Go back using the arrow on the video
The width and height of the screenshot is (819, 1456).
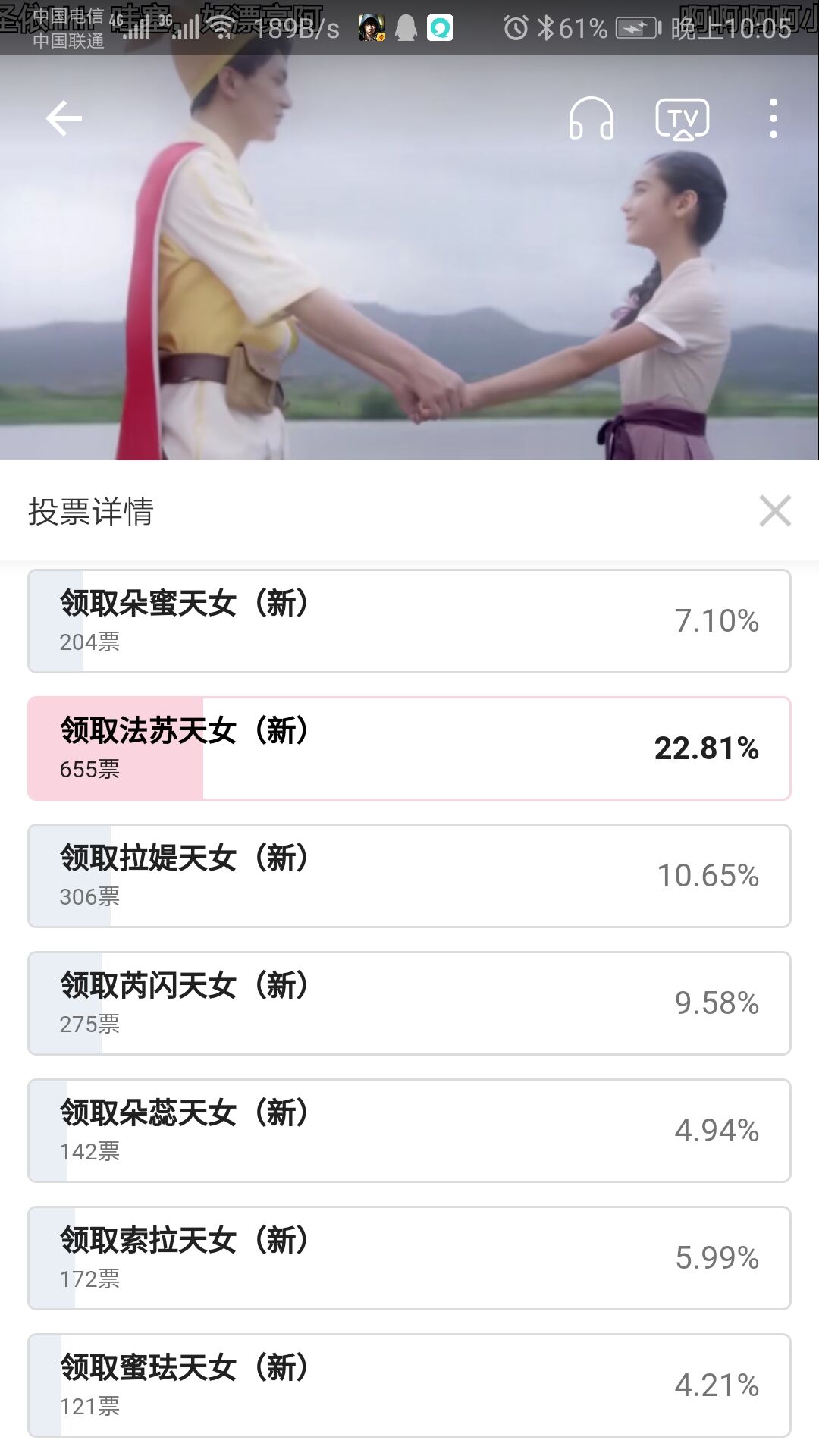click(x=64, y=118)
